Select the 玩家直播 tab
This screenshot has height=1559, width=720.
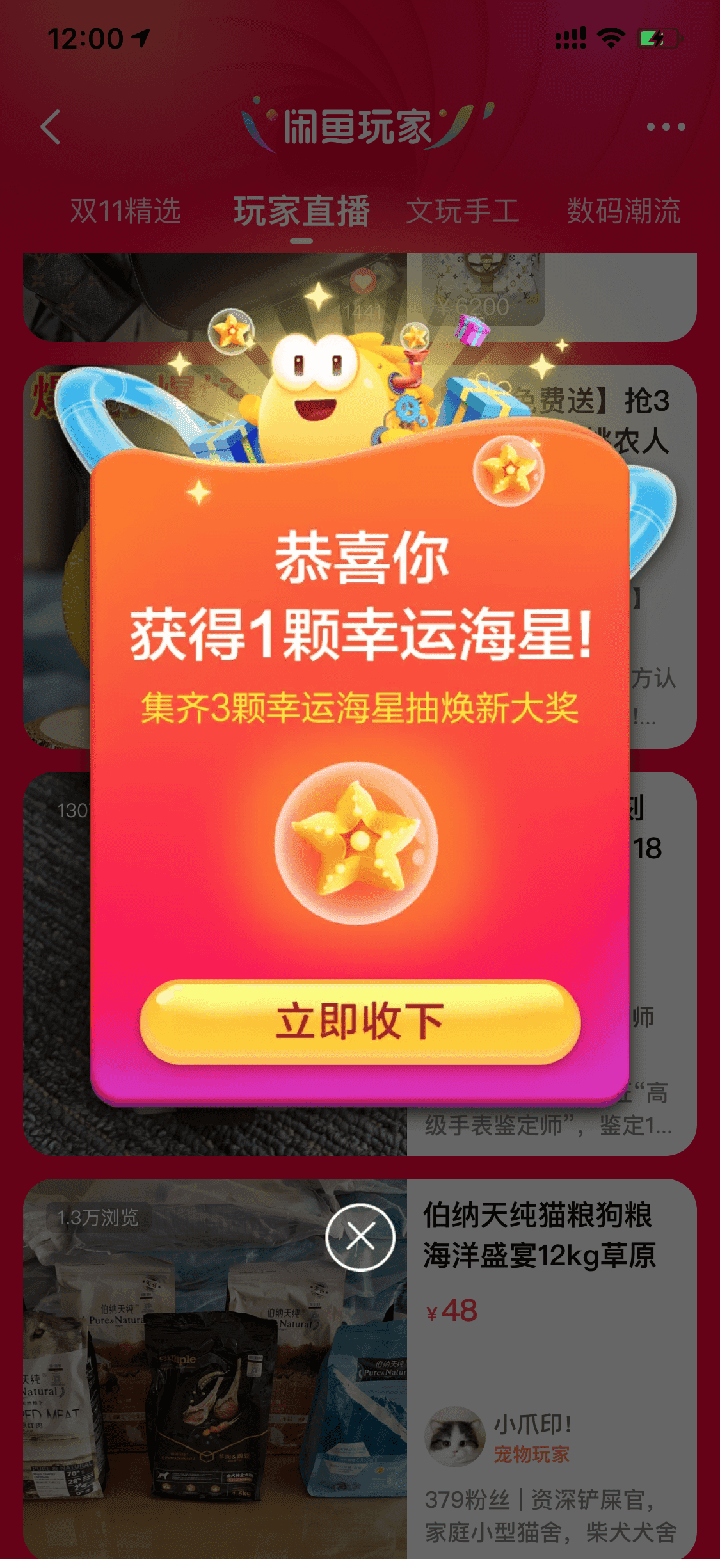pyautogui.click(x=301, y=211)
